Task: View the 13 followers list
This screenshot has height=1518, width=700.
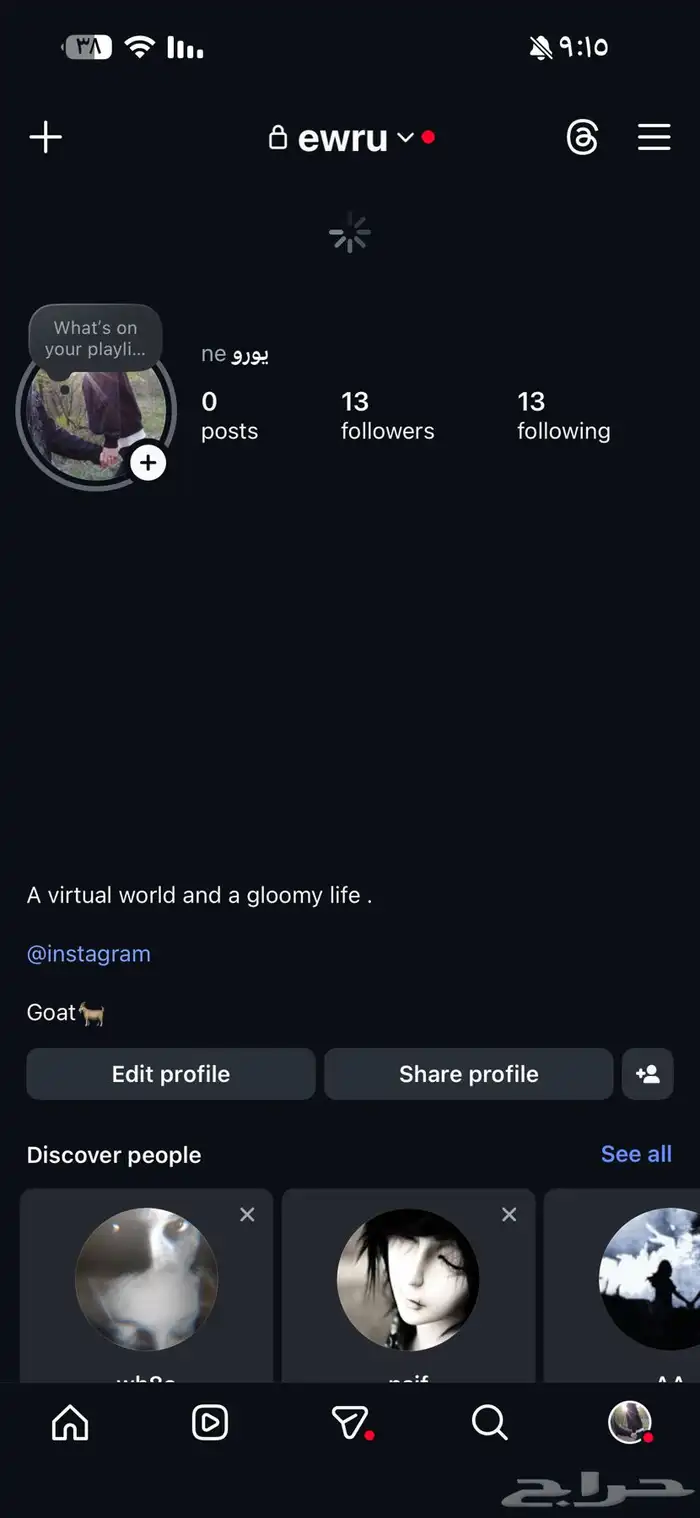Action: pos(387,415)
